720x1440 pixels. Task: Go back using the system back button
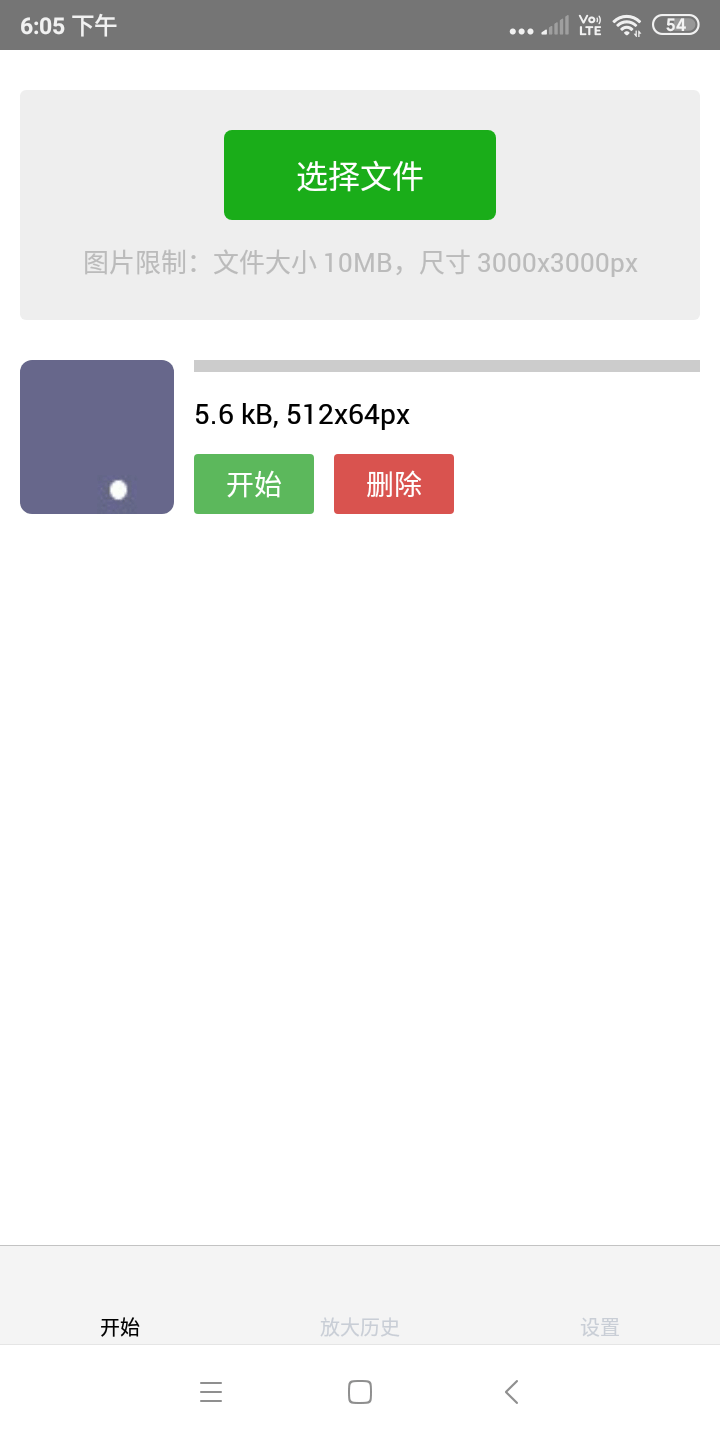point(511,1392)
